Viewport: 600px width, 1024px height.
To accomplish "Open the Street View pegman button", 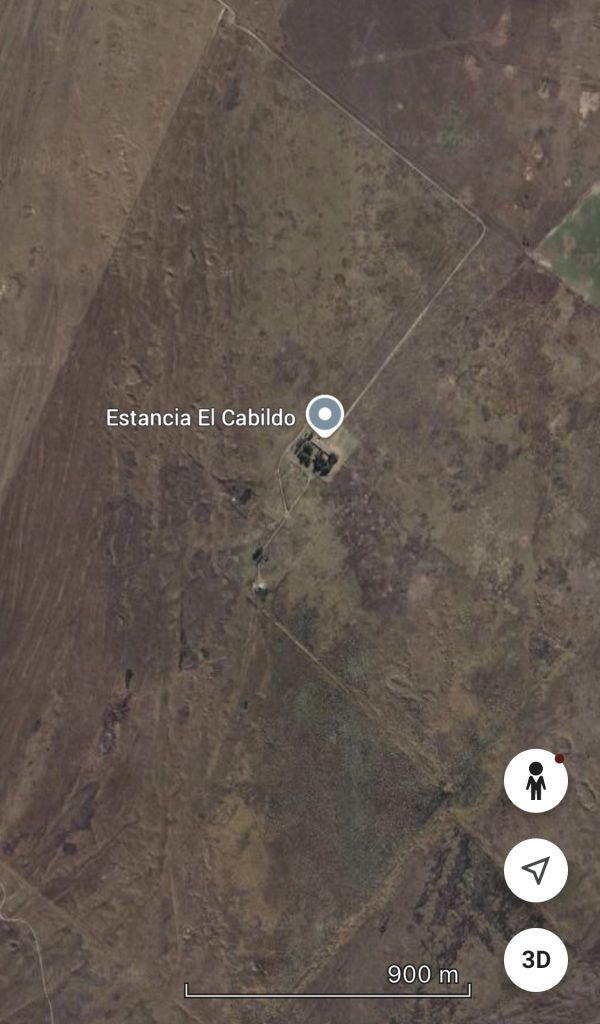I will [x=536, y=781].
